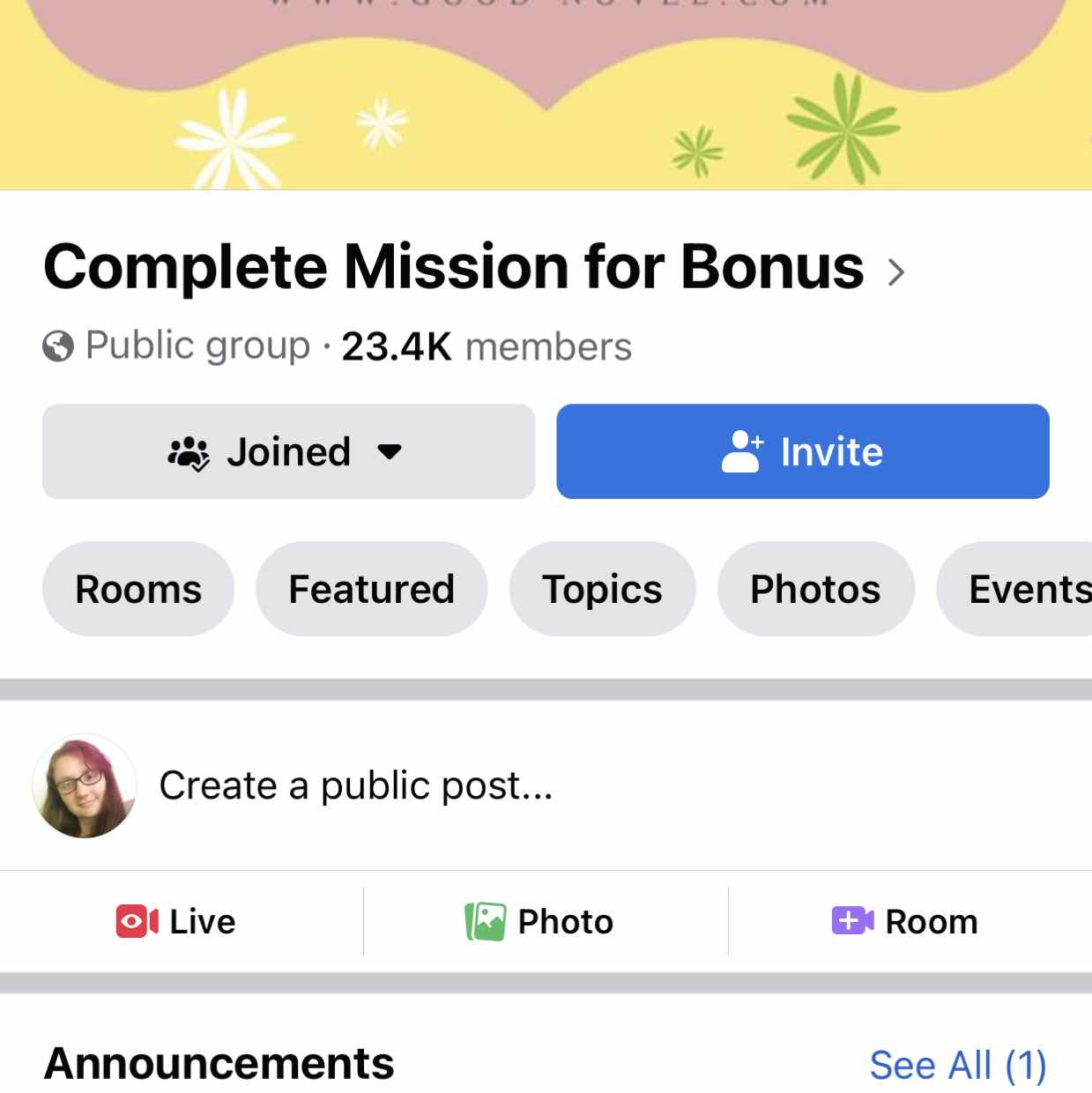This screenshot has height=1093, width=1092.
Task: Open the Rooms chip
Action: (x=138, y=589)
